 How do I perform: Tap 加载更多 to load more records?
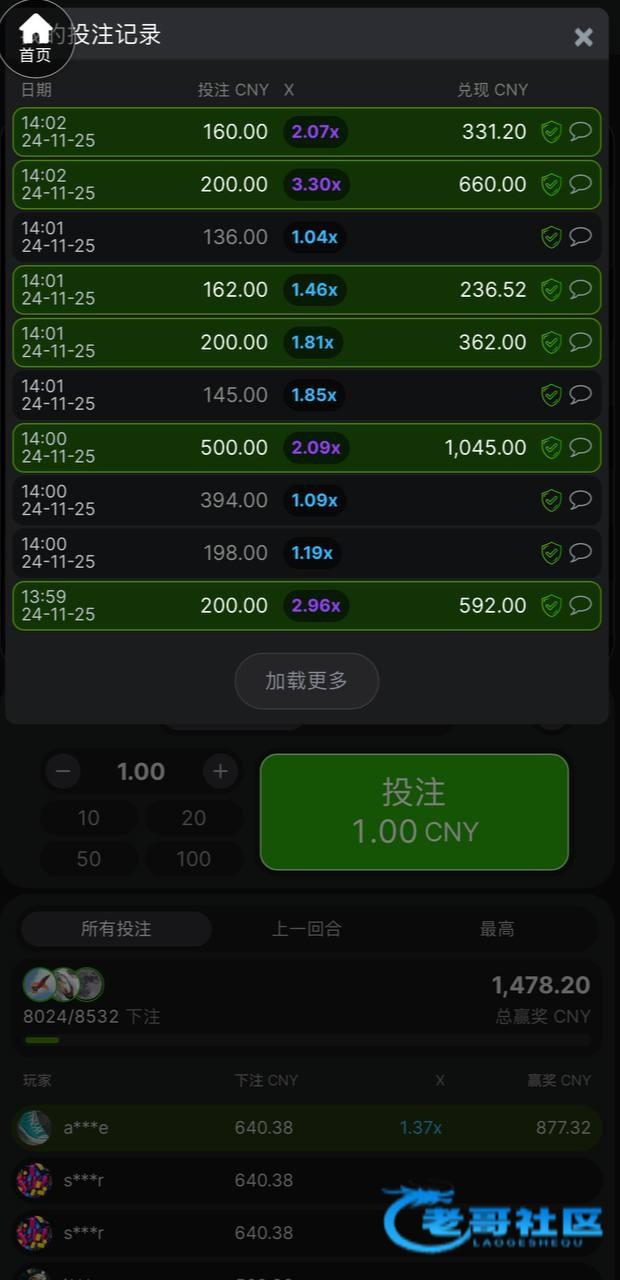(306, 681)
